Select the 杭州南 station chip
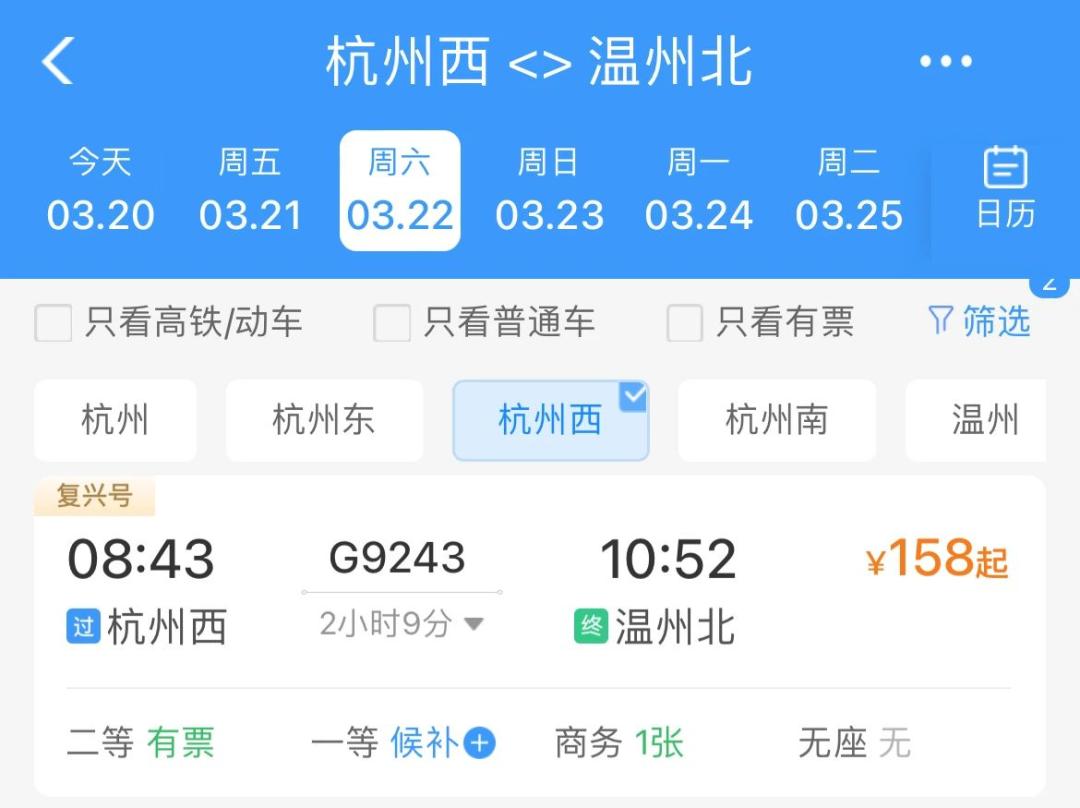The height and width of the screenshot is (808, 1080). 777,420
